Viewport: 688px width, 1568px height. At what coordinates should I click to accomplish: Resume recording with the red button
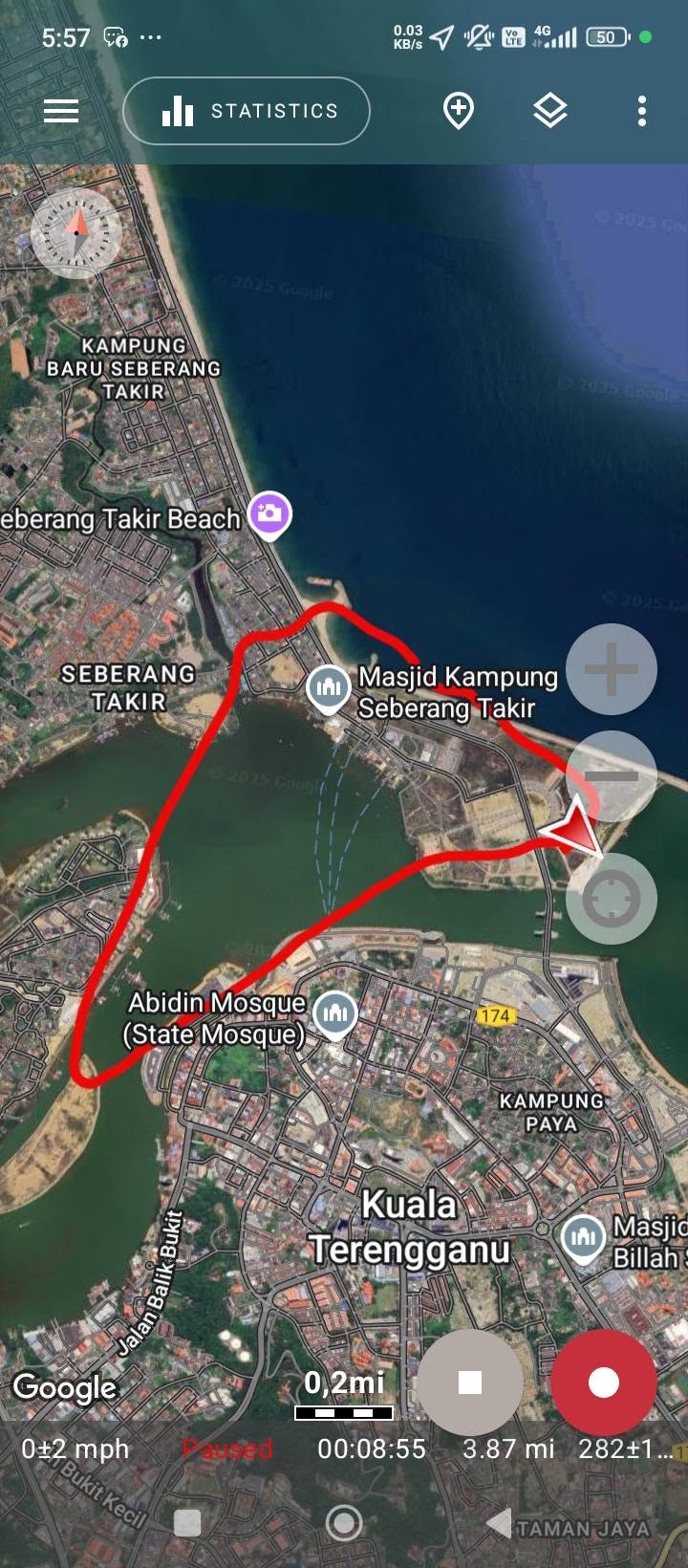604,1382
